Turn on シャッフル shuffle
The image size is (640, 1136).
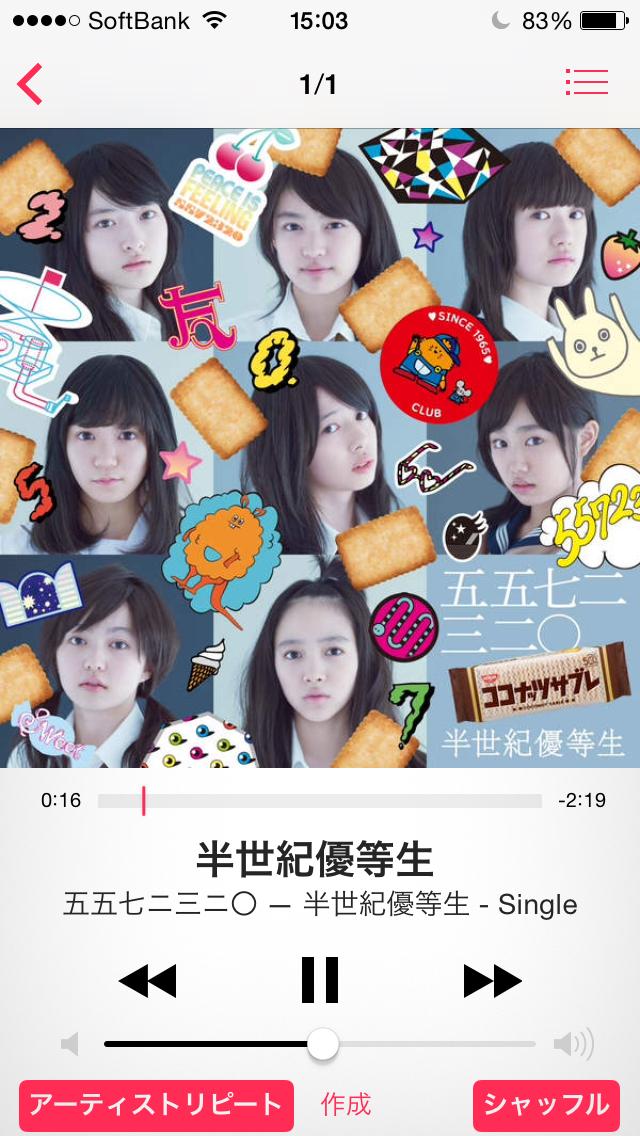point(546,1105)
